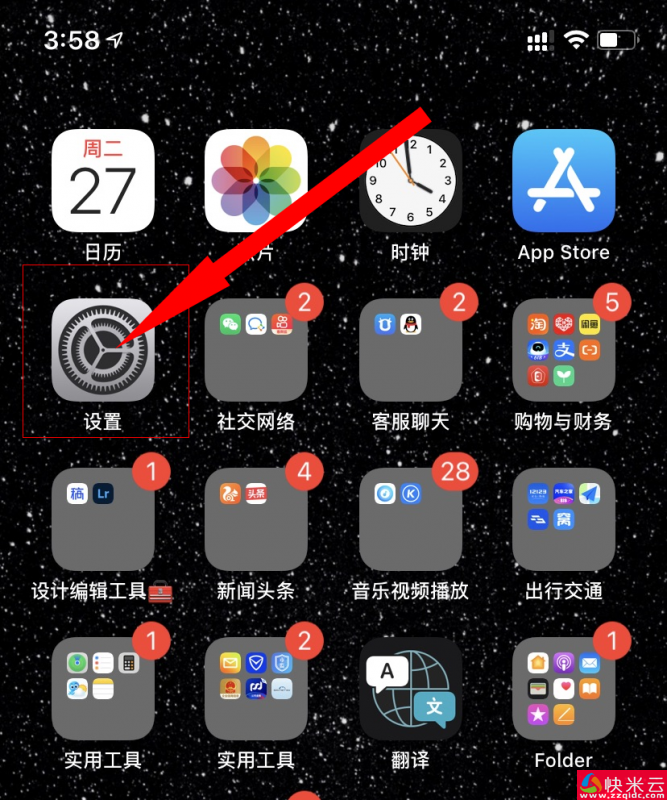The width and height of the screenshot is (667, 800).
Task: Launch the 翻译 translate app
Action: coord(410,689)
